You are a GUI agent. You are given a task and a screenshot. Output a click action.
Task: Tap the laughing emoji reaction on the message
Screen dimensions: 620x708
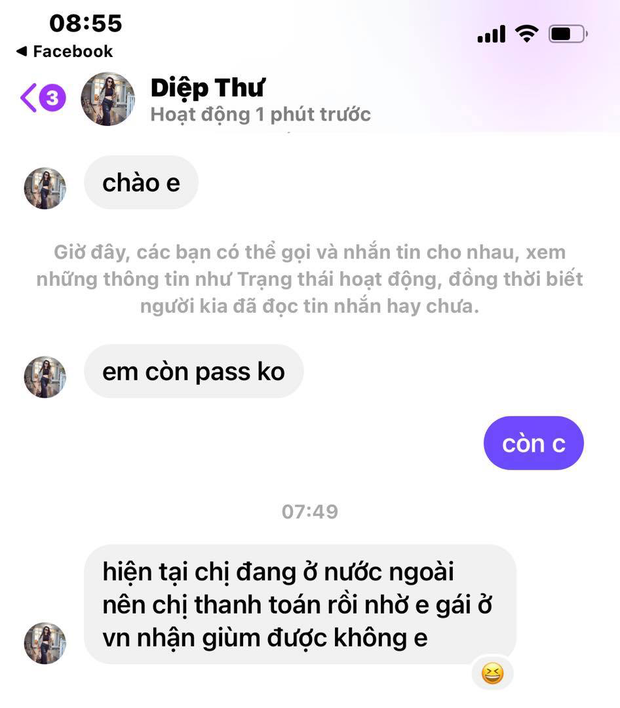click(491, 674)
